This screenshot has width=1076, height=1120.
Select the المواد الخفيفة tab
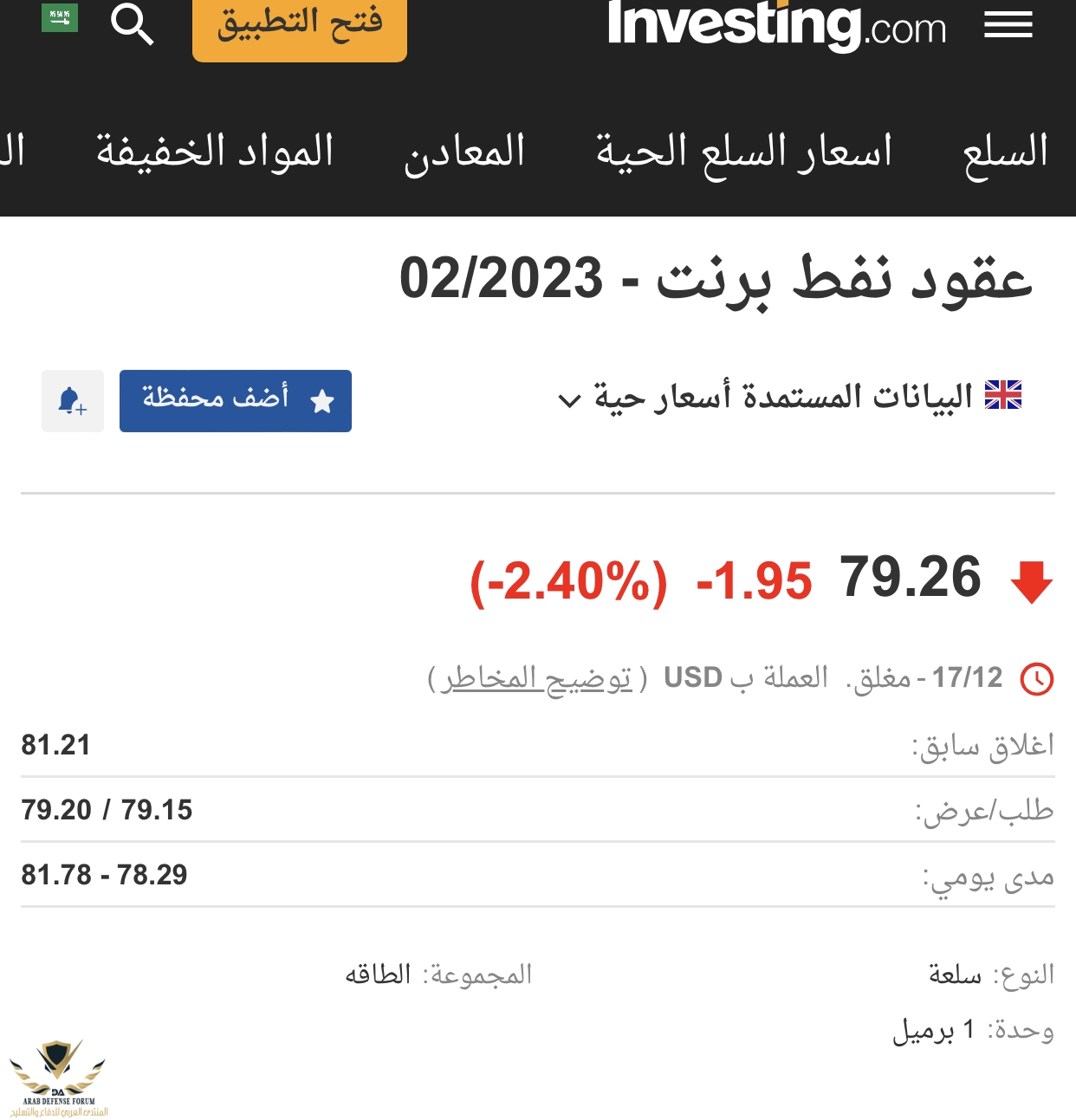click(x=215, y=152)
